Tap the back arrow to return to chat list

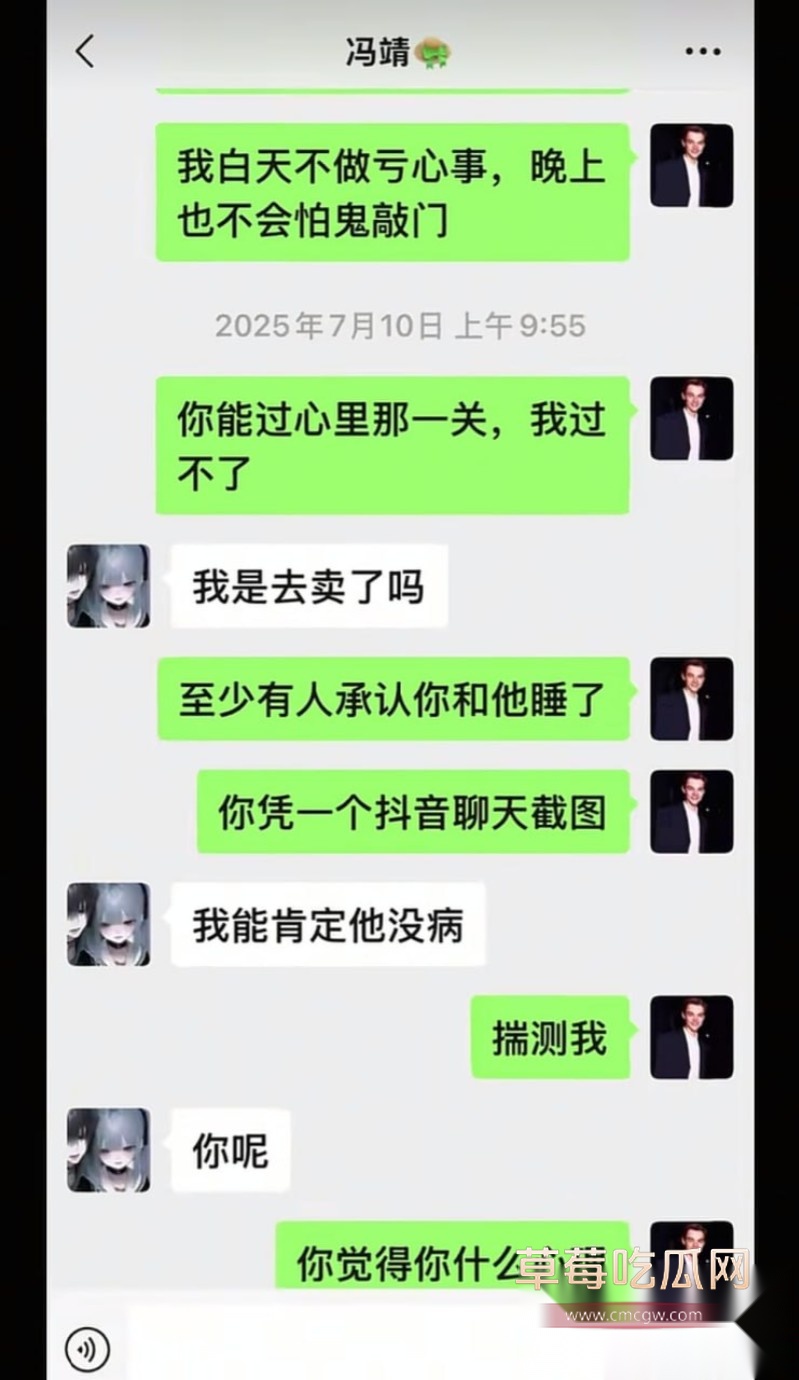click(x=85, y=50)
